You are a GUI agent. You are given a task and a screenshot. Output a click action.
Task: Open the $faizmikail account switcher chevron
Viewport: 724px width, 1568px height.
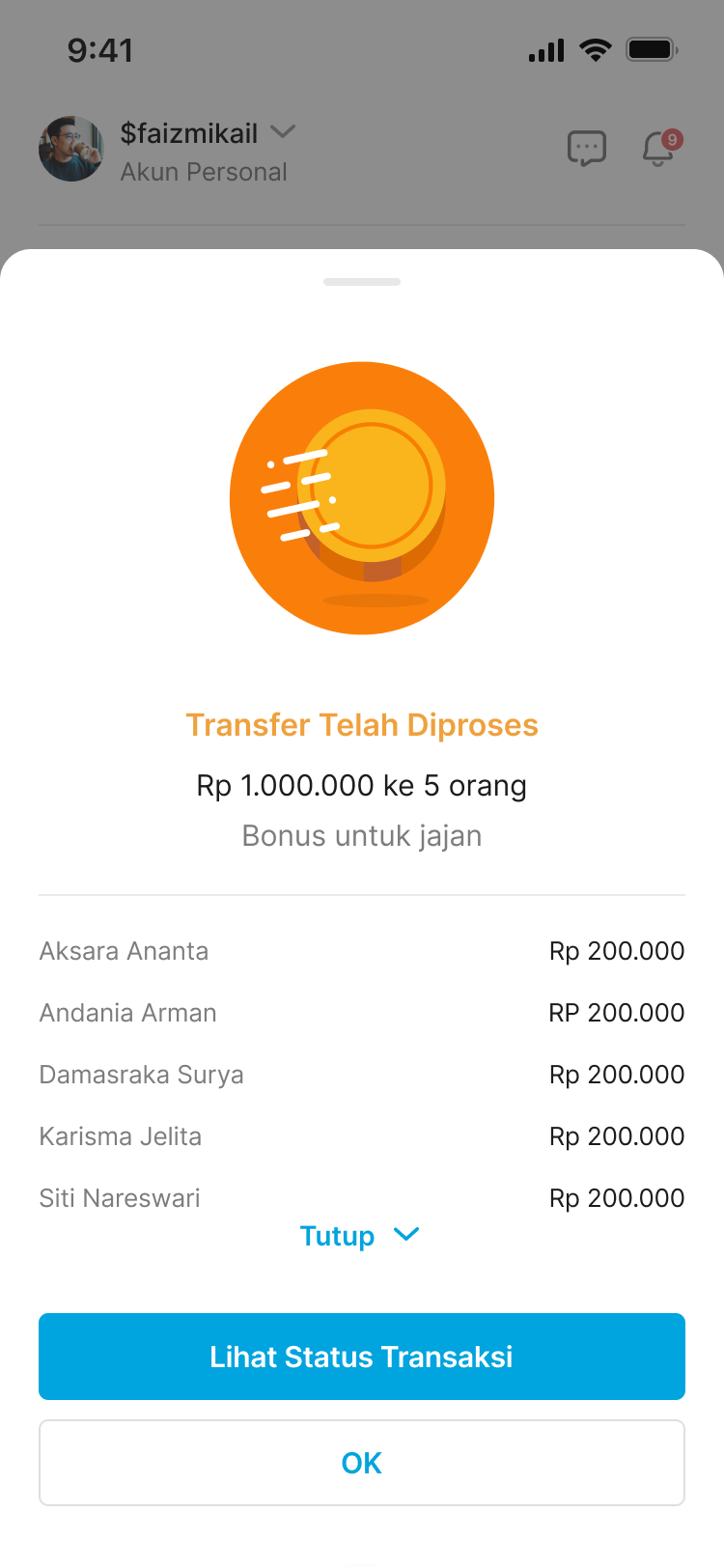click(282, 133)
